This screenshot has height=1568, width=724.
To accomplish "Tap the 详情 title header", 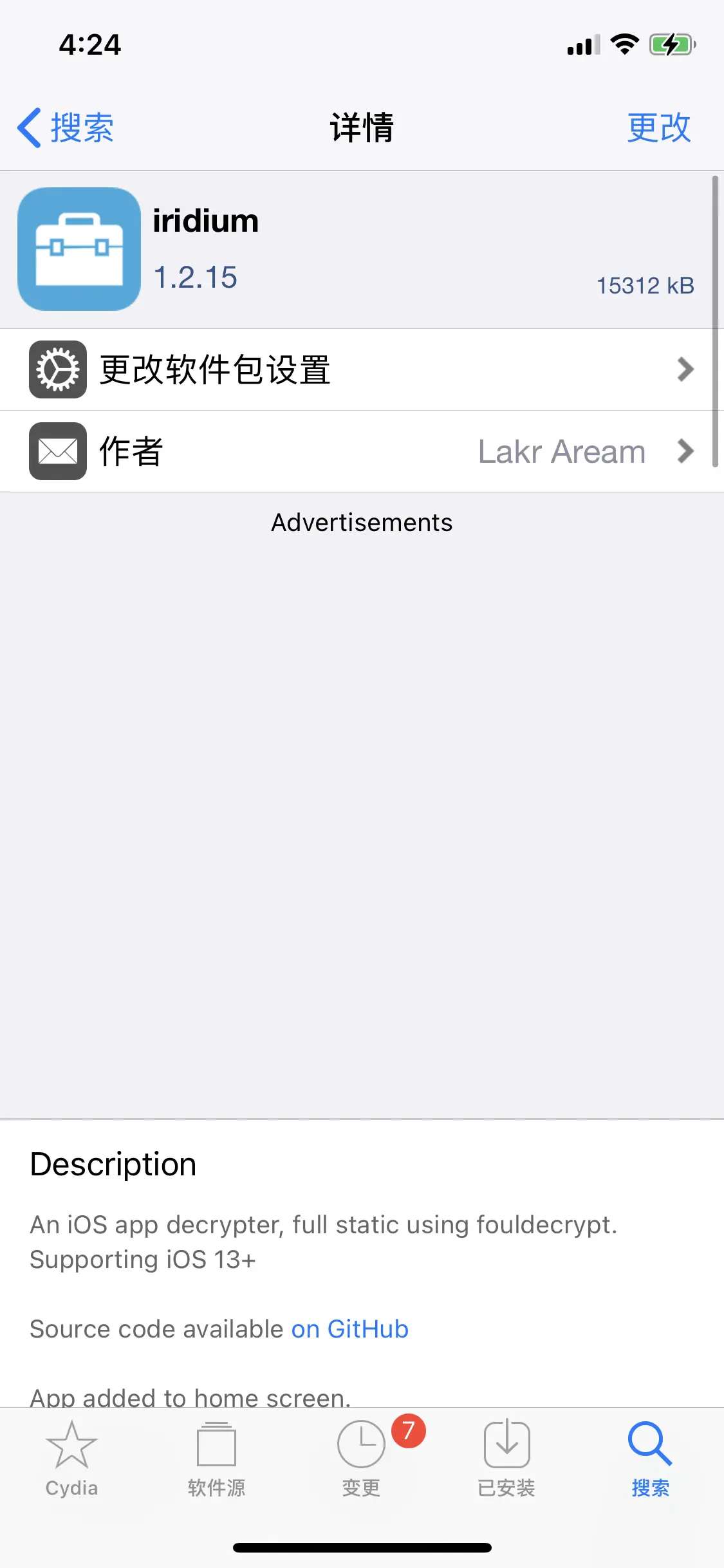I will click(362, 127).
